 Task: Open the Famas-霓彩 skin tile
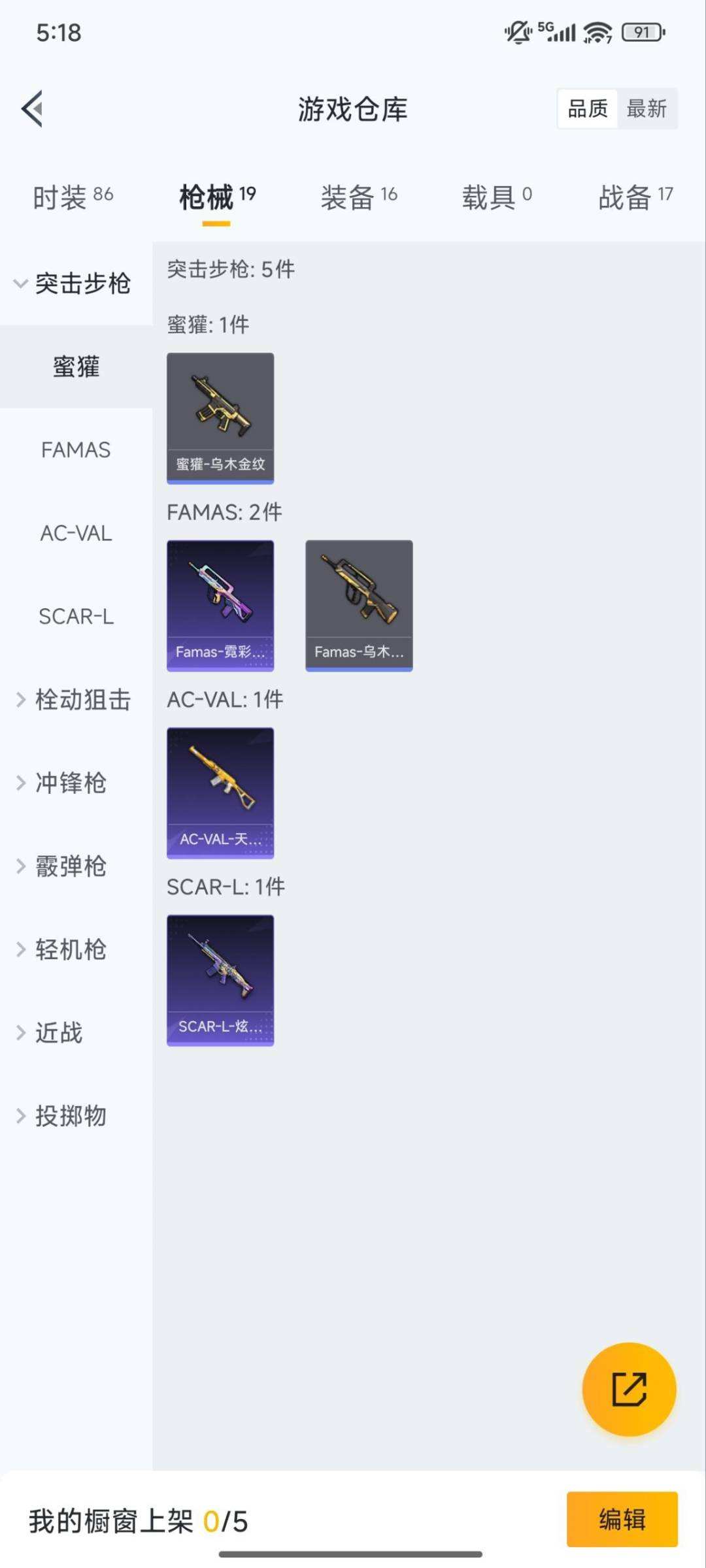[220, 606]
